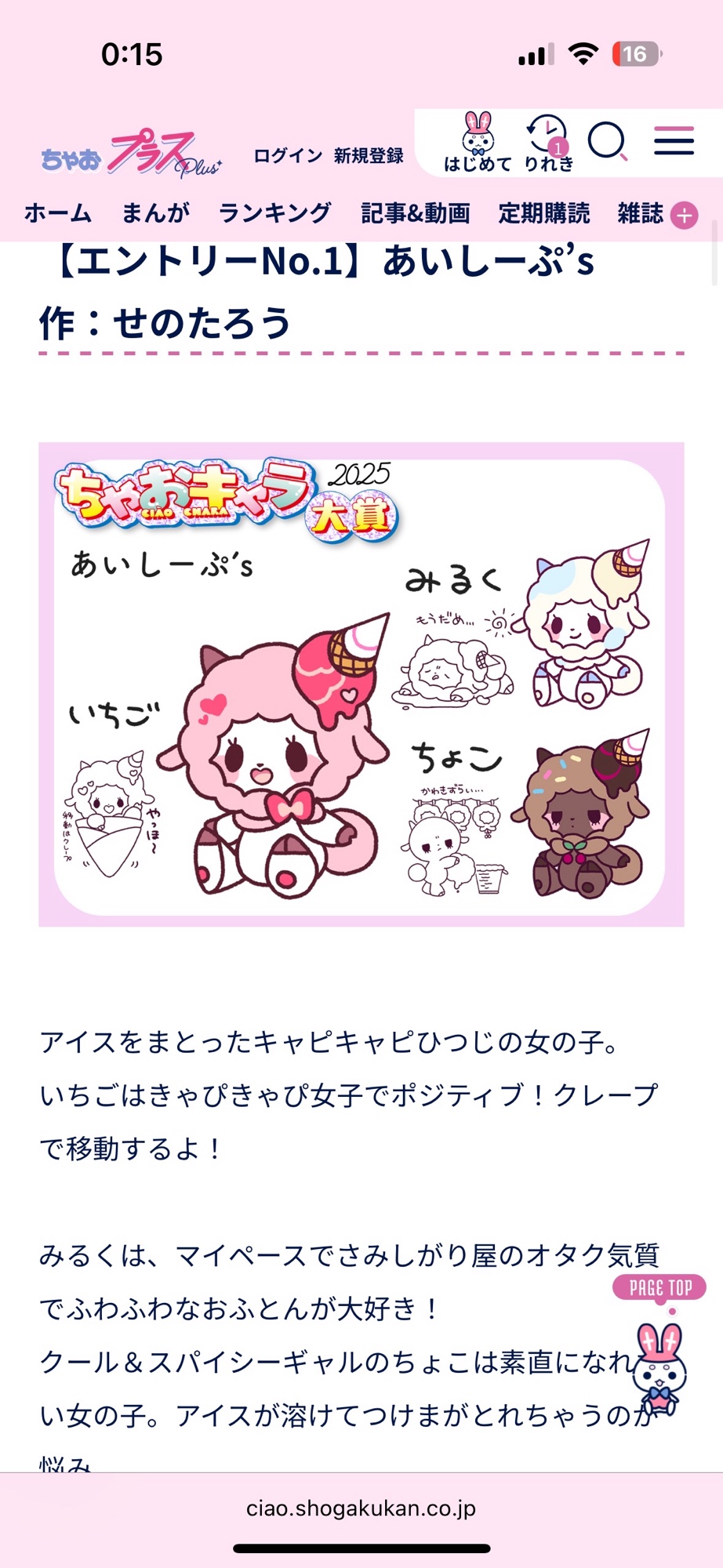Viewport: 723px width, 1568px height.
Task: Open the hamburger menu
Action: (674, 141)
